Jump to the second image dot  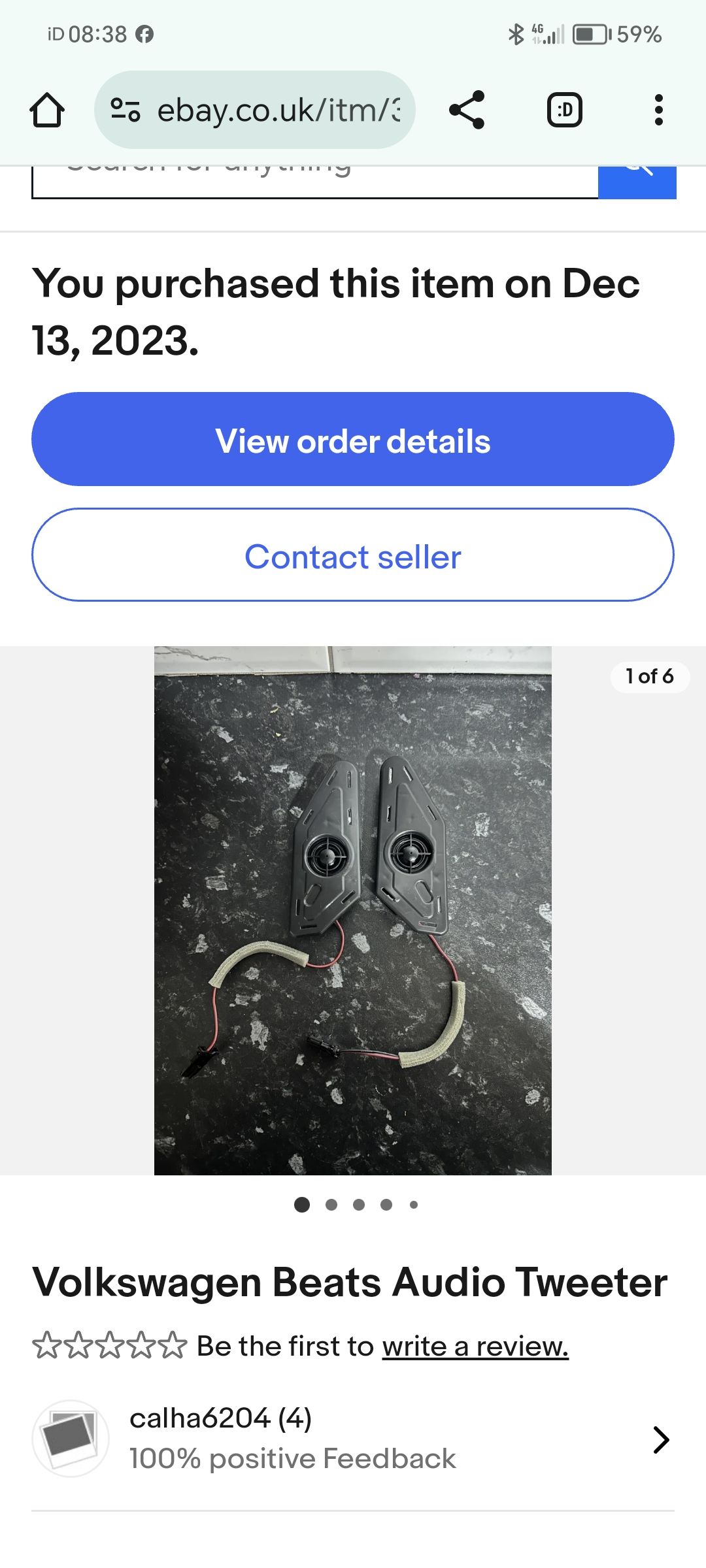[x=331, y=1205]
